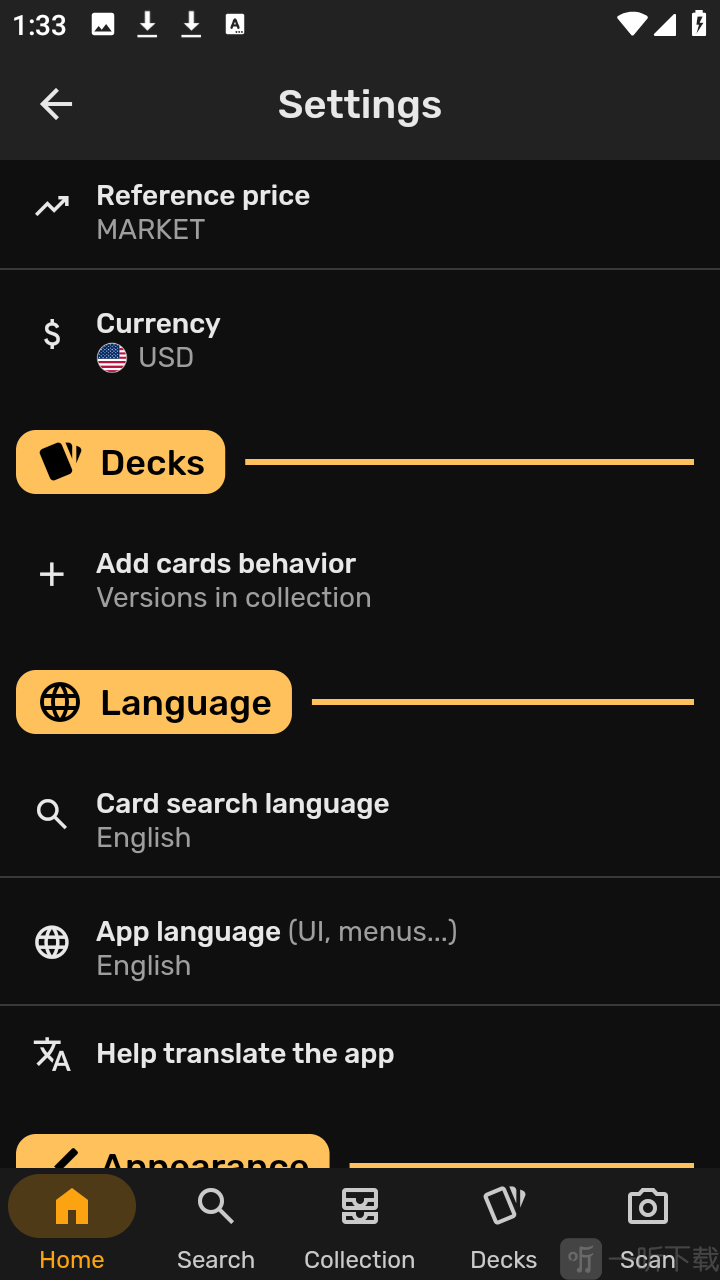Viewport: 720px width, 1280px height.
Task: Open Add cards behavior setting
Action: (x=360, y=580)
